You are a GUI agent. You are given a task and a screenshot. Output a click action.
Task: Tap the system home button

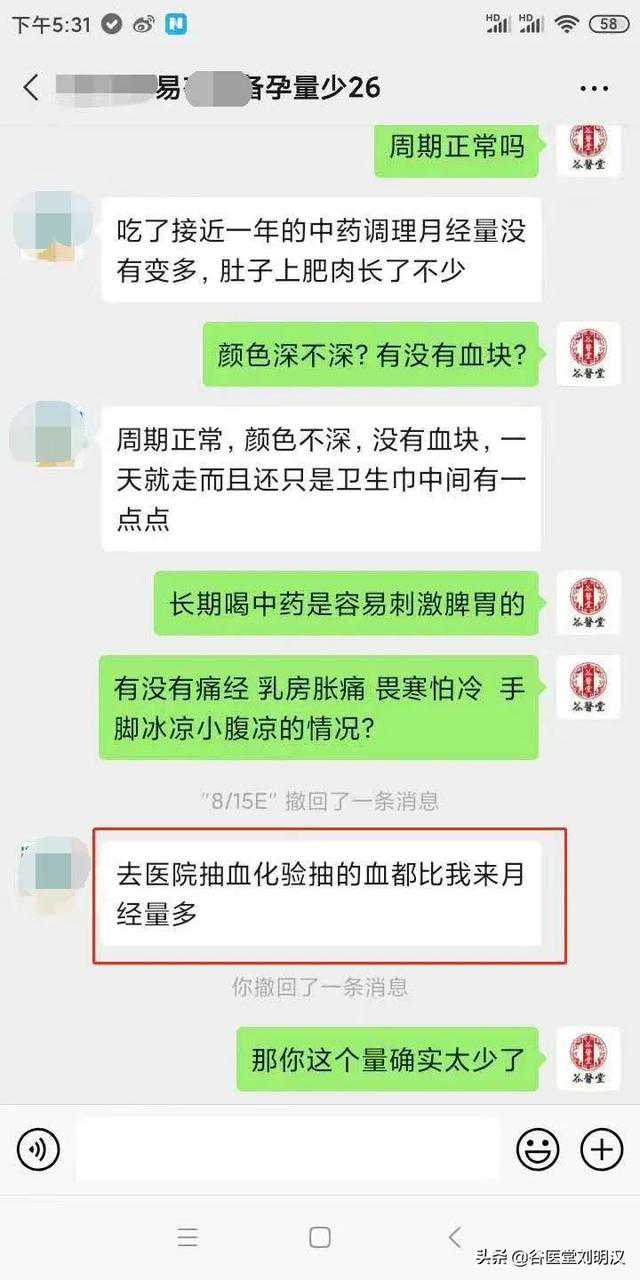click(x=320, y=1237)
